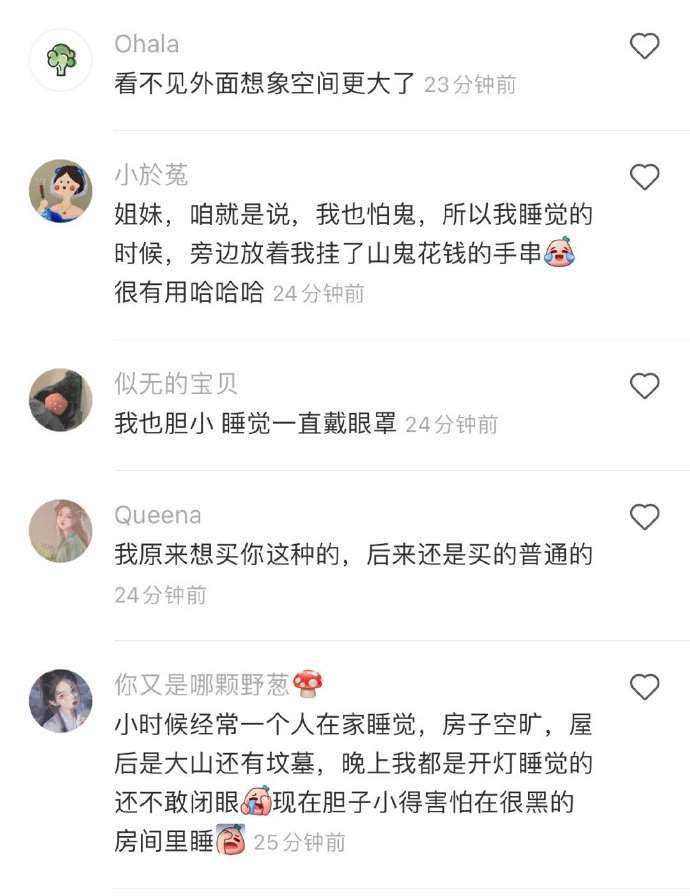Like the comment by 小於菟

pos(645,178)
